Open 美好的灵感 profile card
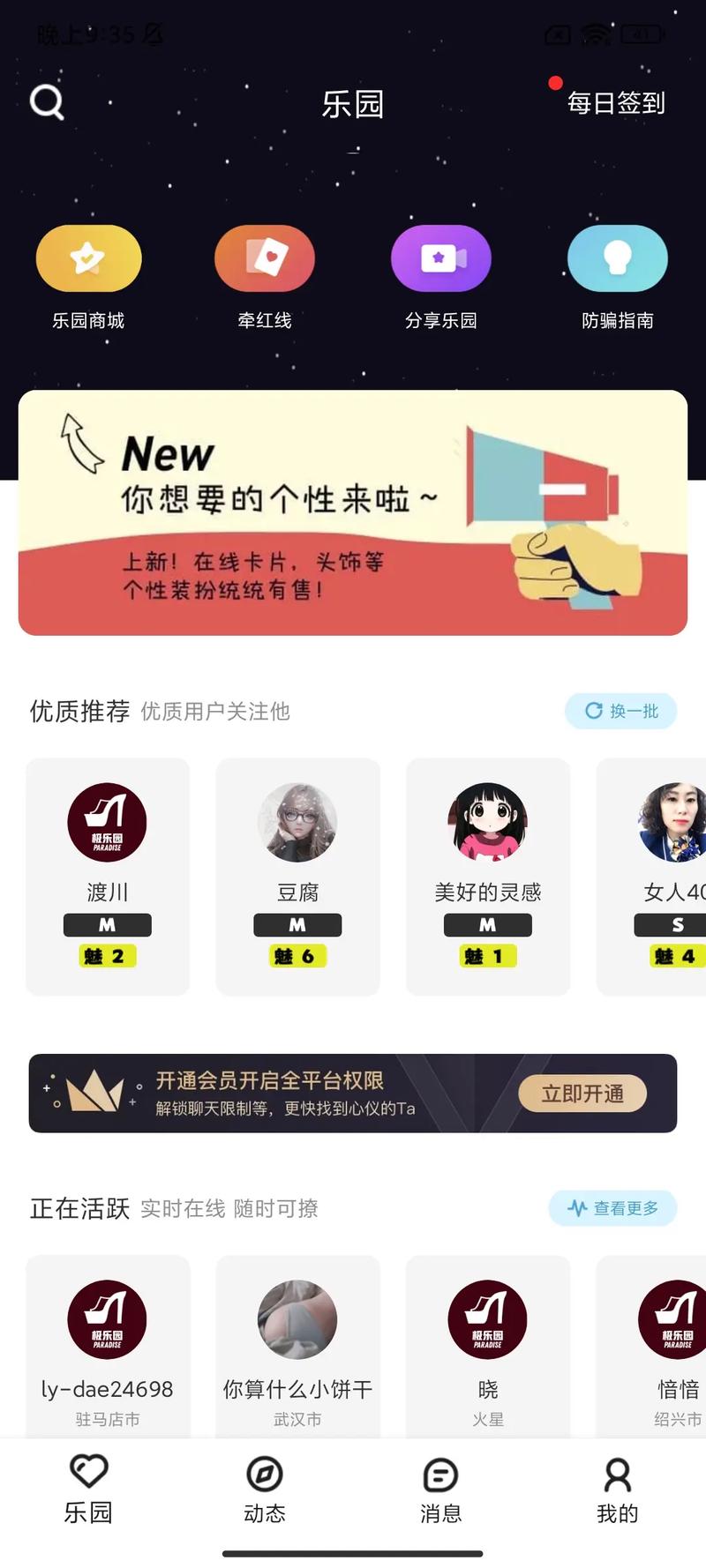706x1568 pixels. coord(488,876)
